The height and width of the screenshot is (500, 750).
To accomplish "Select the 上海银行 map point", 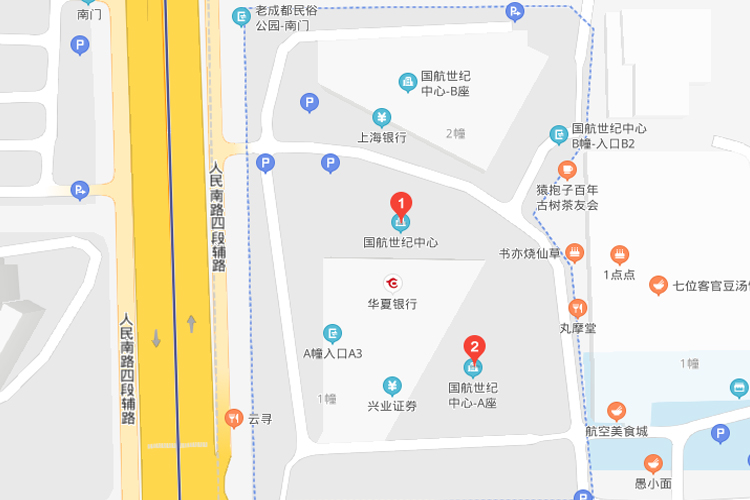I will pos(381,118).
